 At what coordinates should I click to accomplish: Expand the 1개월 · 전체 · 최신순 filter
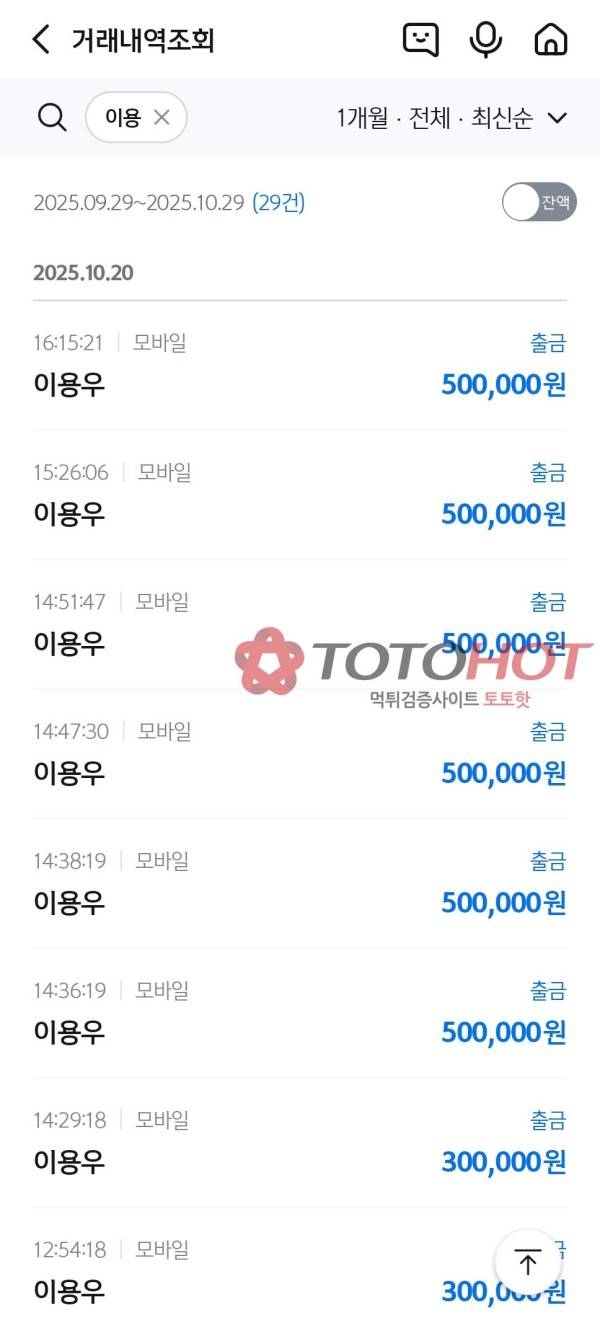(452, 118)
